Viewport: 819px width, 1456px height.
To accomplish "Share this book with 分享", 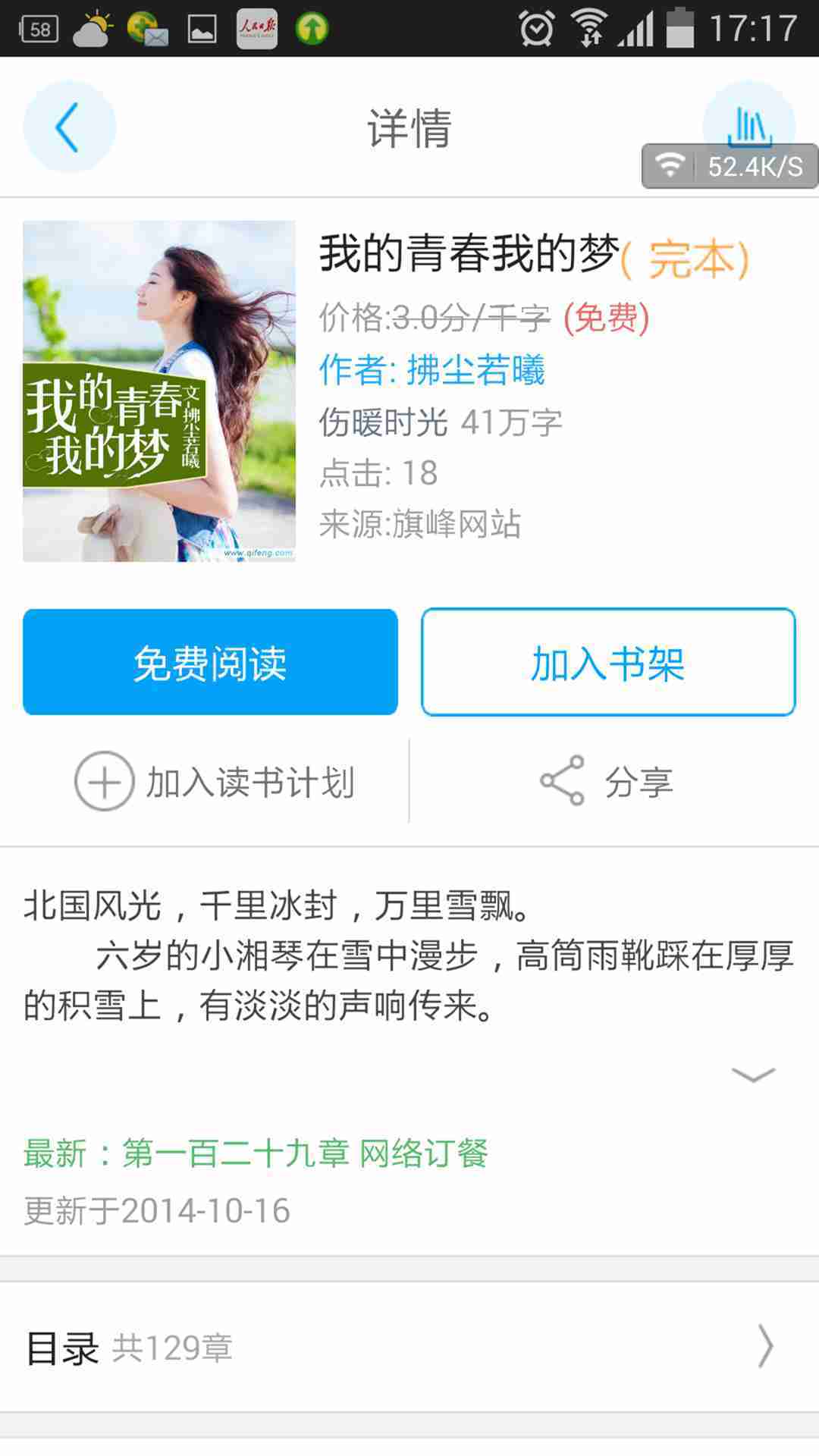I will click(607, 782).
